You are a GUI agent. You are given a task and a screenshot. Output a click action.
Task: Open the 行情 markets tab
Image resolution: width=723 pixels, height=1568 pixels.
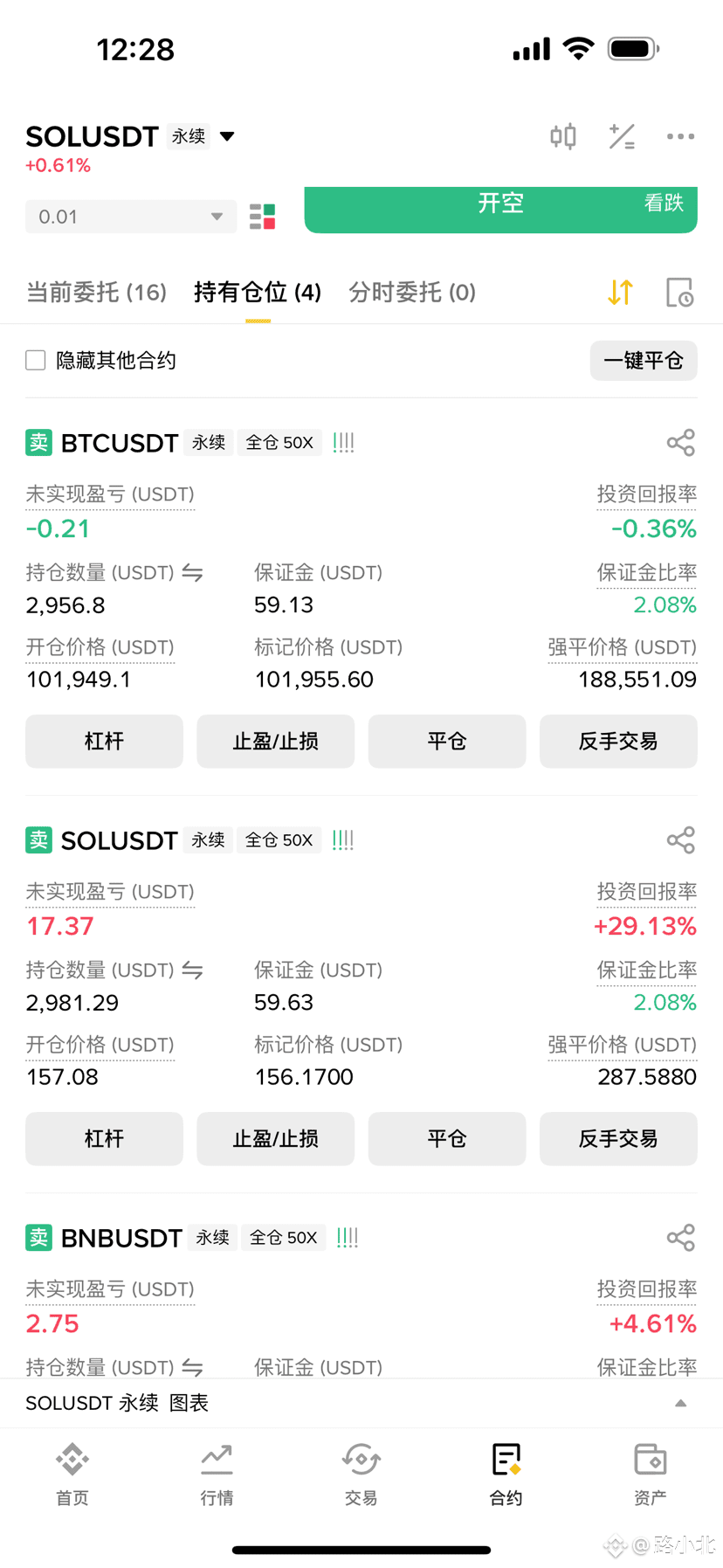[217, 1475]
